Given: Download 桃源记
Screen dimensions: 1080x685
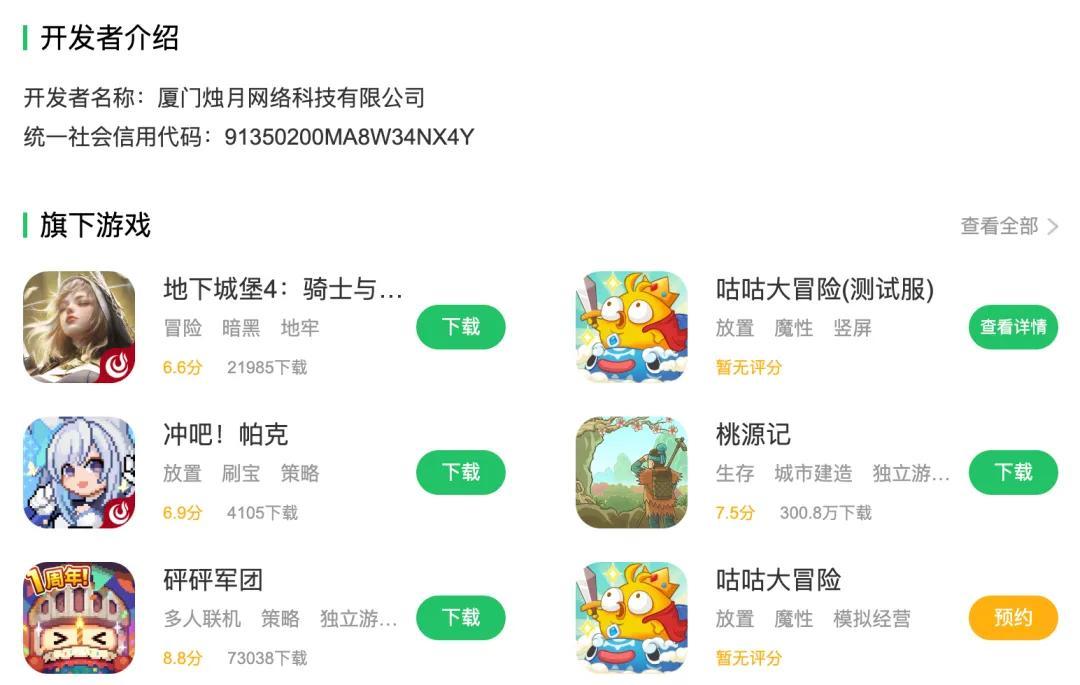Looking at the screenshot, I should 1013,472.
